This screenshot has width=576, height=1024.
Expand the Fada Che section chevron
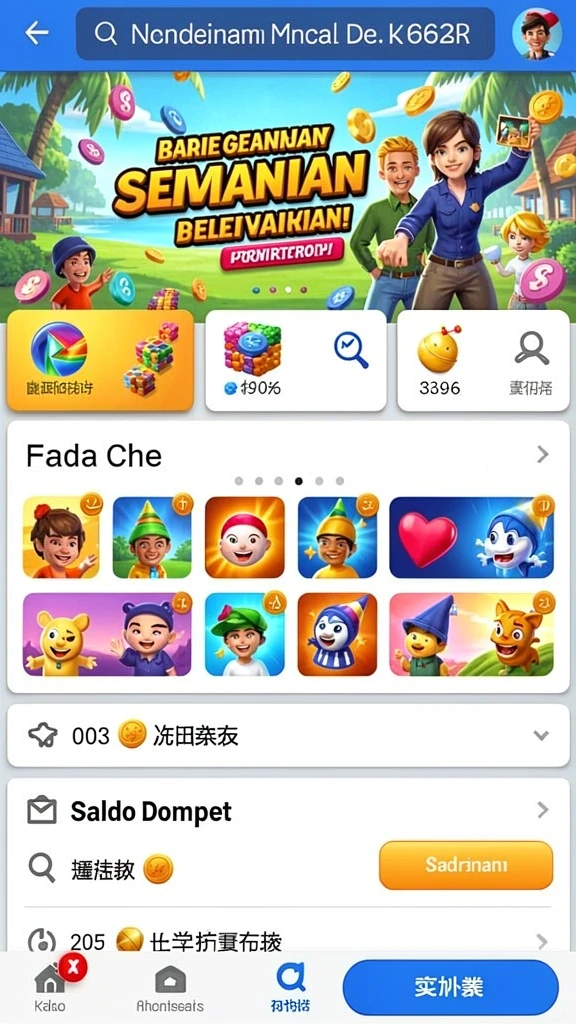[542, 455]
